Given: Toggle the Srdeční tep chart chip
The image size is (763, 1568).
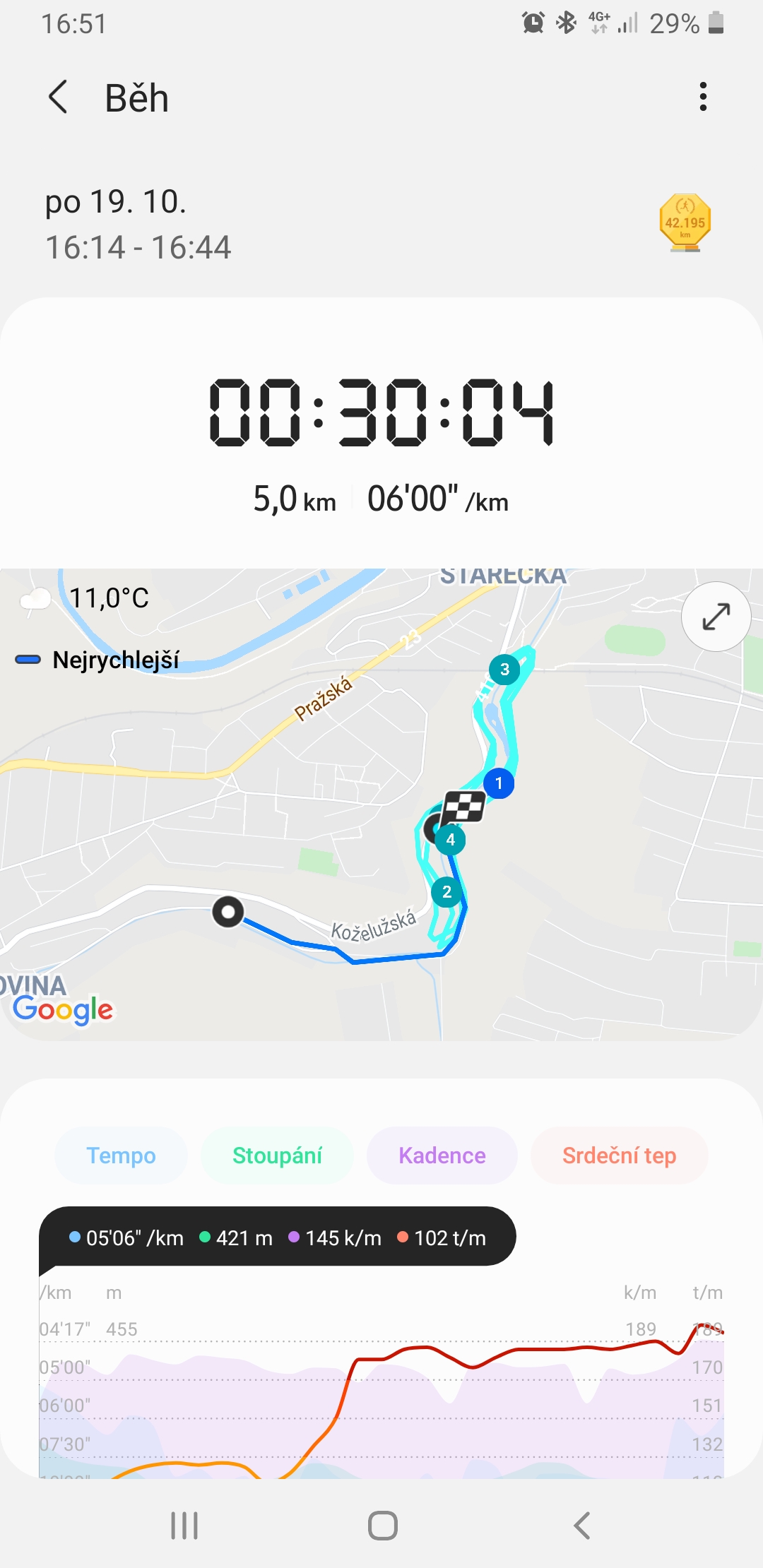Looking at the screenshot, I should 619,1156.
